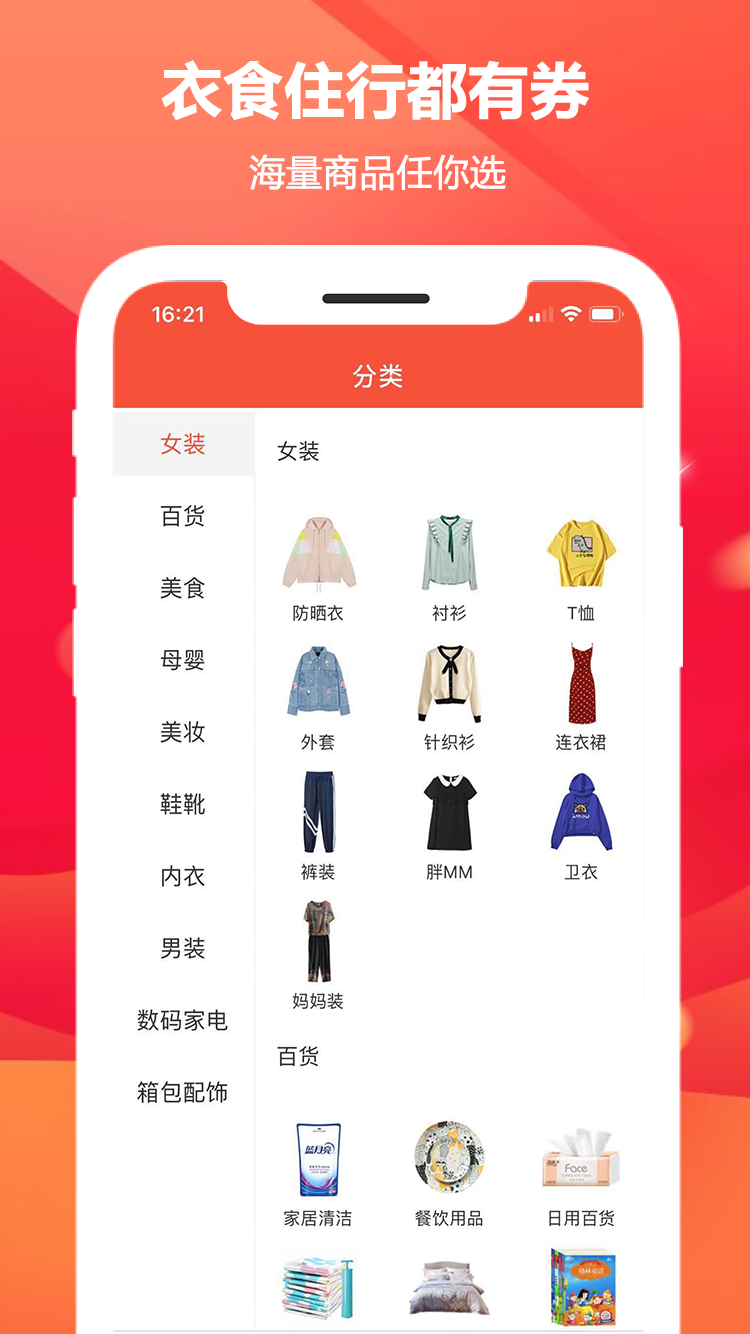The width and height of the screenshot is (750, 1334).
Task: Select the 家居清洁 (home cleaning) category icon
Action: click(317, 1157)
